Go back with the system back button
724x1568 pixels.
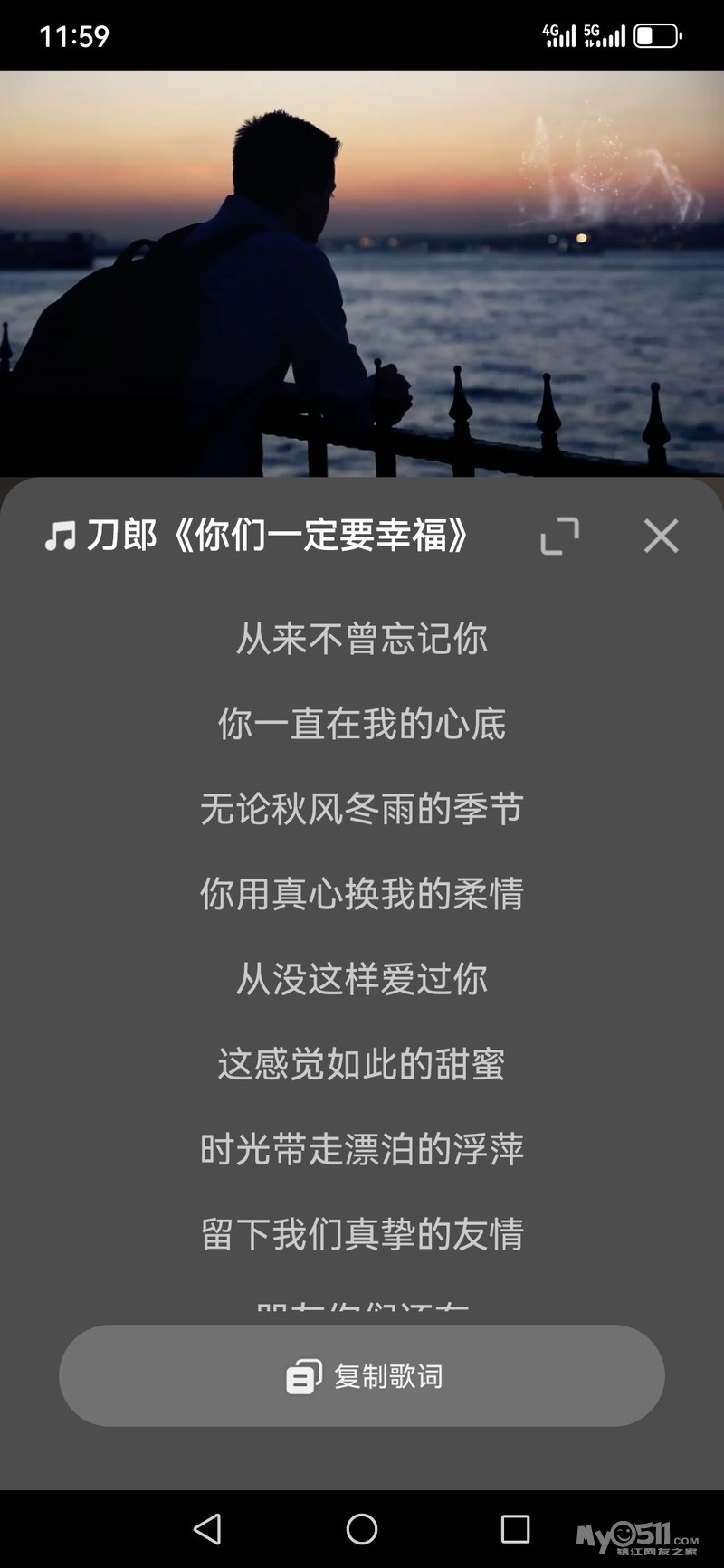(207, 1528)
